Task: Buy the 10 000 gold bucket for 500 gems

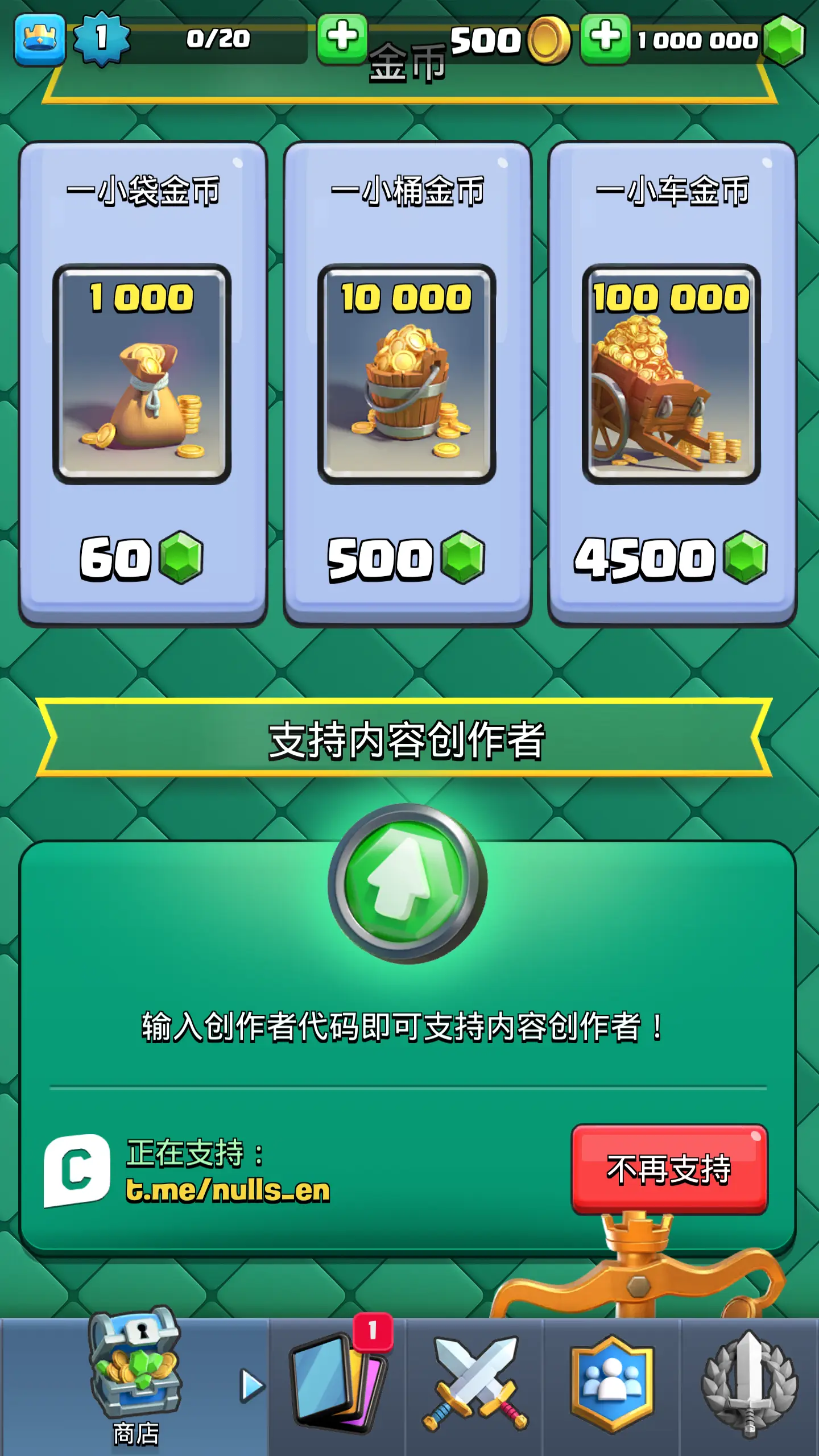Action: point(407,384)
